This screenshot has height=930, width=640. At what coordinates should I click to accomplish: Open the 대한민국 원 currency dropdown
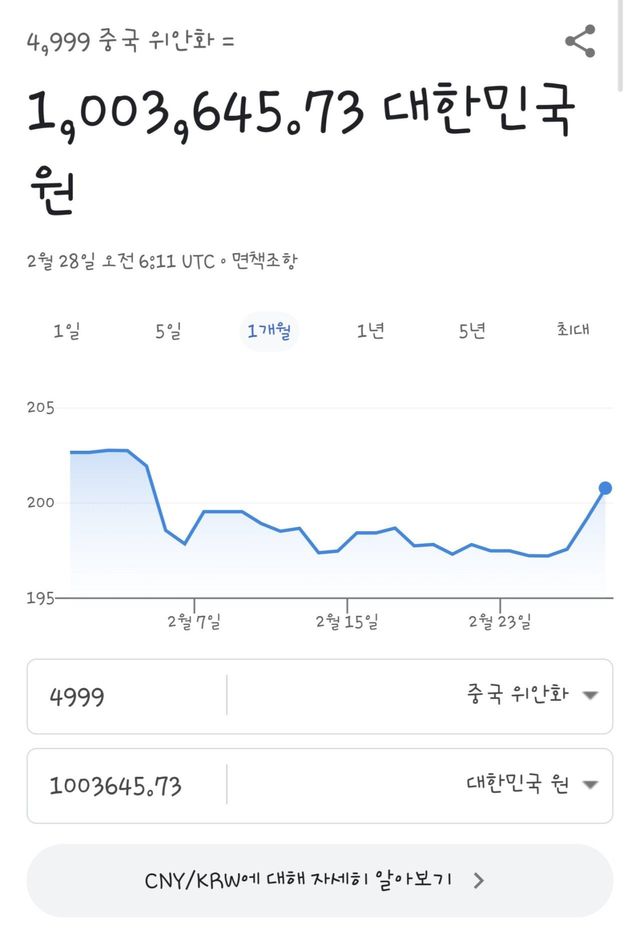pyautogui.click(x=532, y=785)
